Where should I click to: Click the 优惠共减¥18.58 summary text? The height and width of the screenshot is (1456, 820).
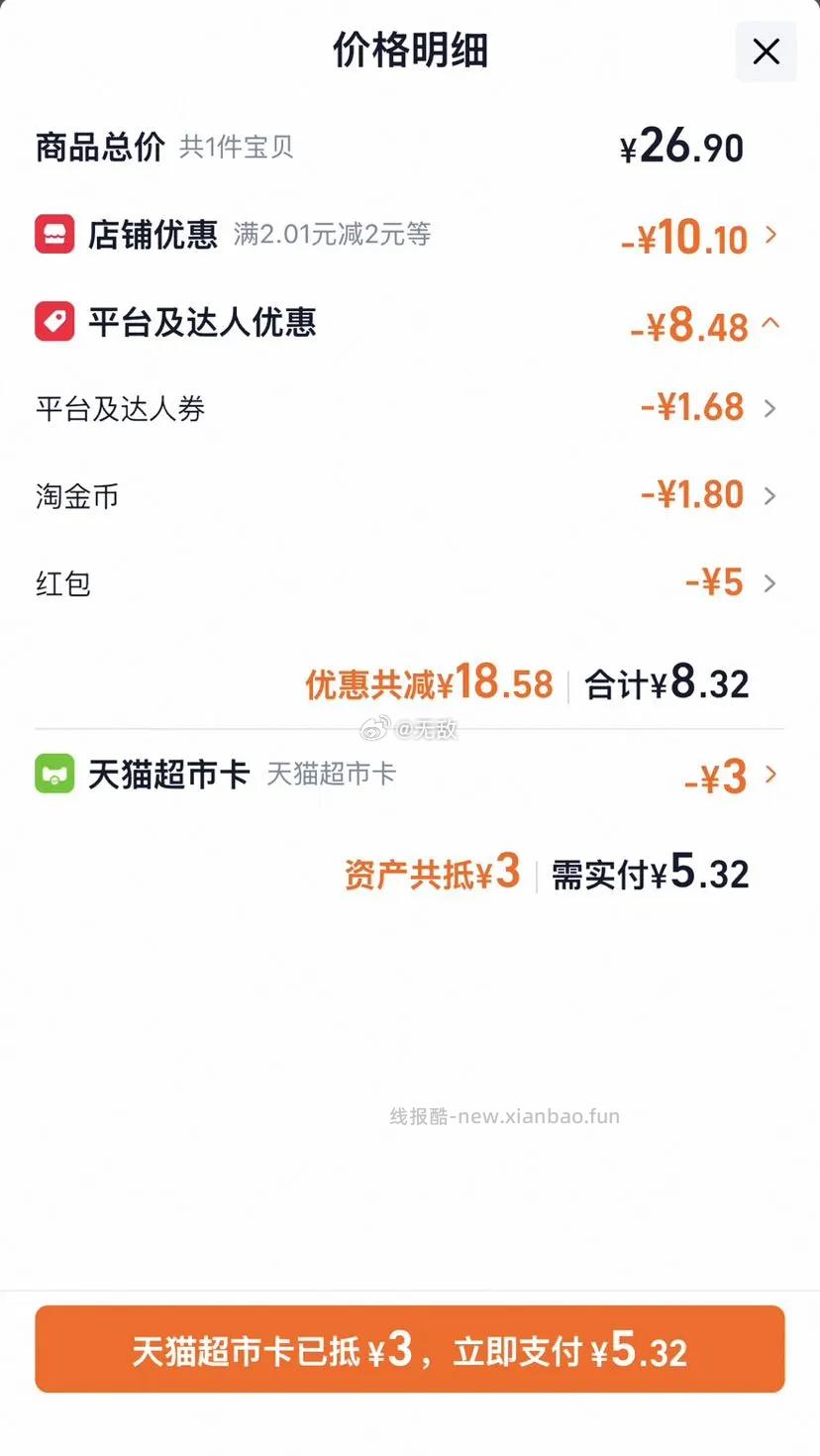[x=428, y=682]
